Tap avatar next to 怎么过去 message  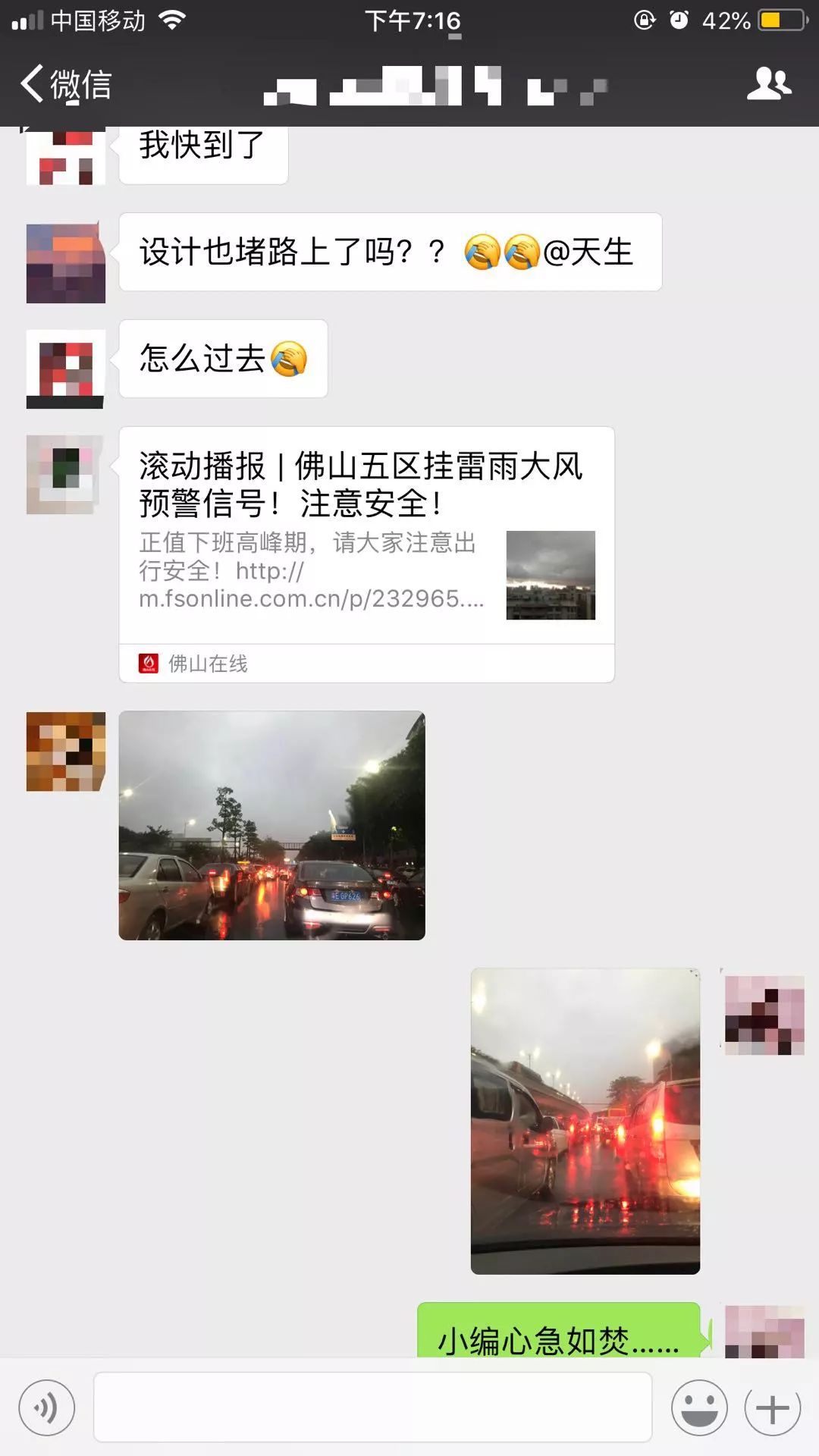(x=66, y=369)
